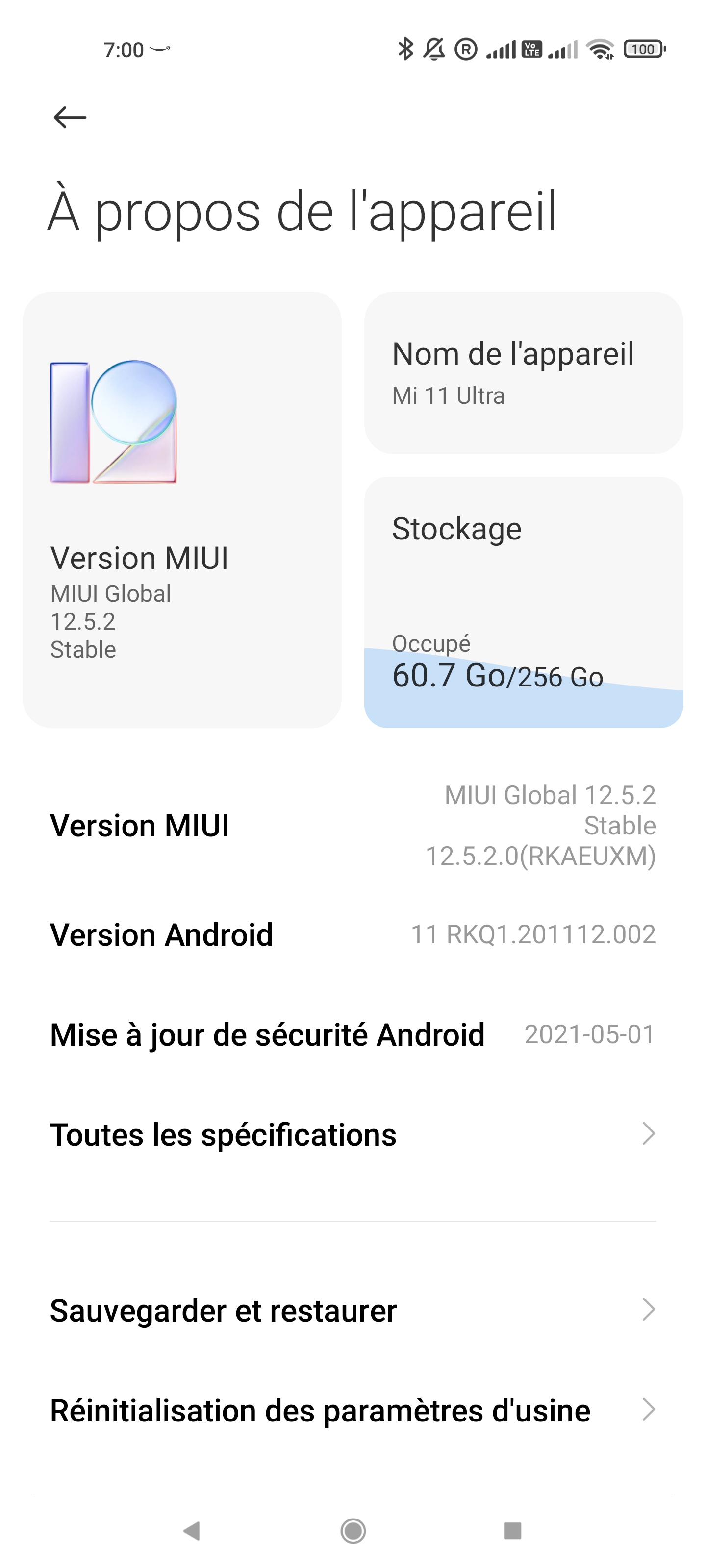Viewport: 706px width, 1568px height.
Task: Select Mise à jour de sécurité Android
Action: tap(353, 1034)
